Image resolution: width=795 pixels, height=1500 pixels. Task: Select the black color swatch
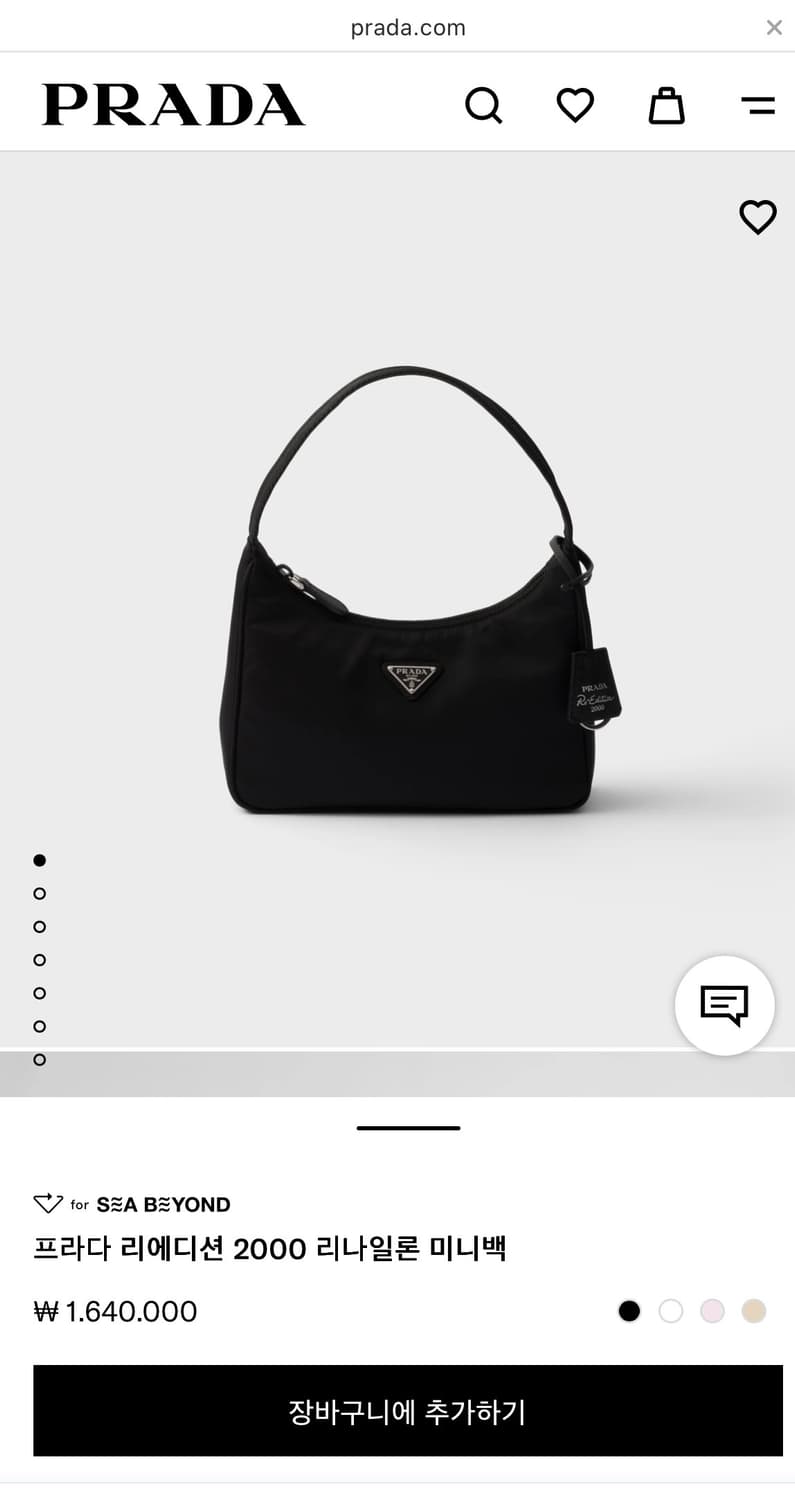point(629,1310)
